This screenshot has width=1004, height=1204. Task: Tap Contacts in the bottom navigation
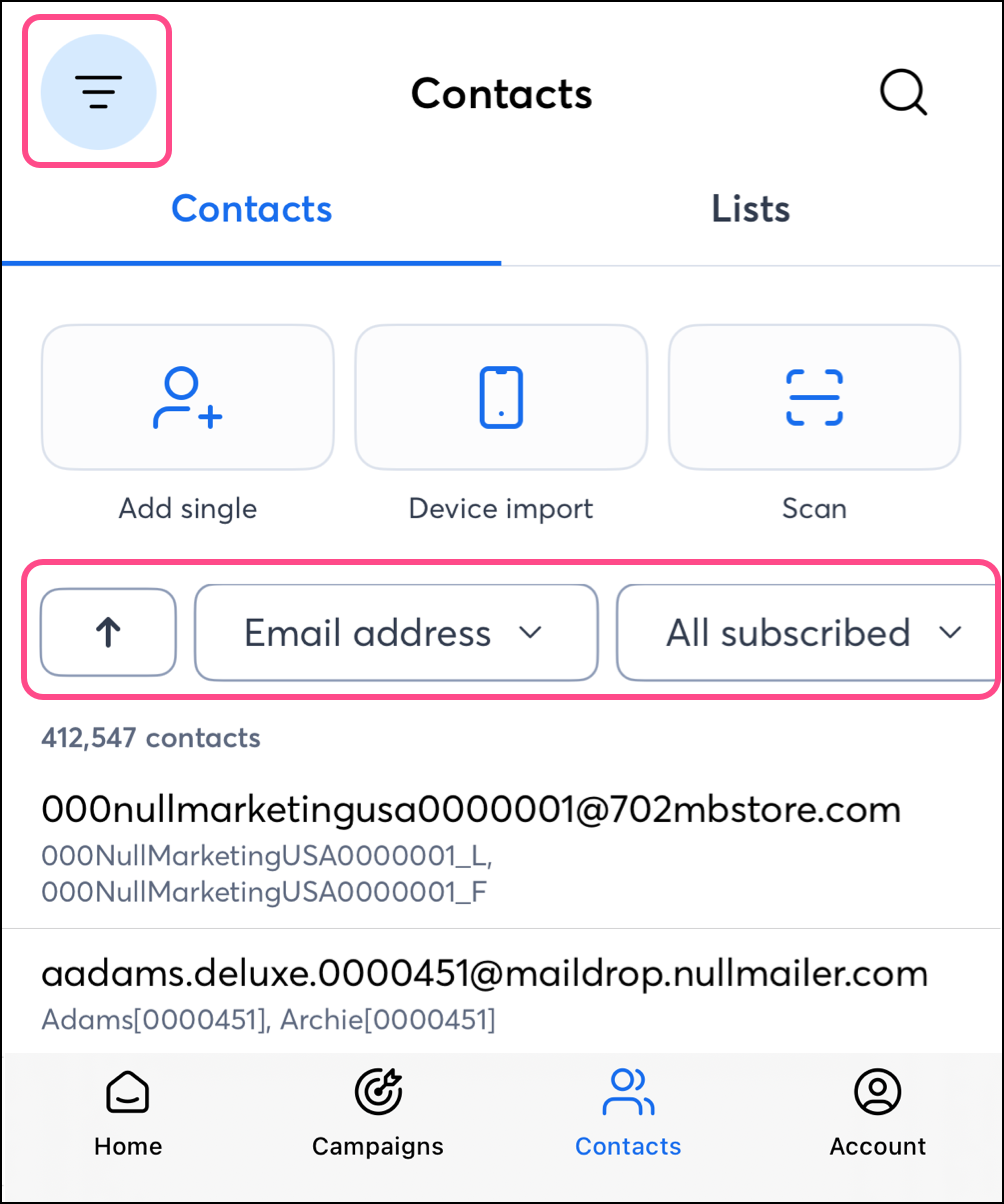point(628,1114)
